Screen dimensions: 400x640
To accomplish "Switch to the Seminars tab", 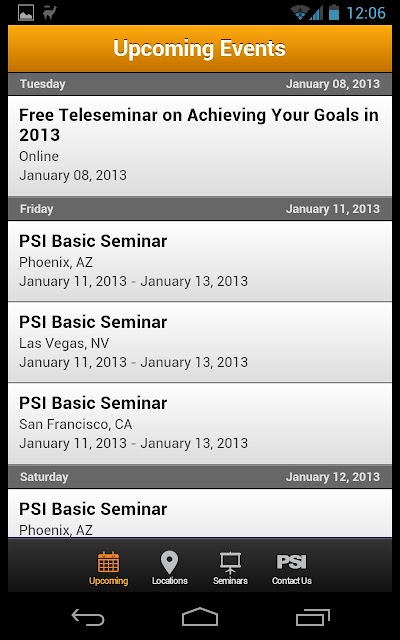I will pyautogui.click(x=230, y=568).
